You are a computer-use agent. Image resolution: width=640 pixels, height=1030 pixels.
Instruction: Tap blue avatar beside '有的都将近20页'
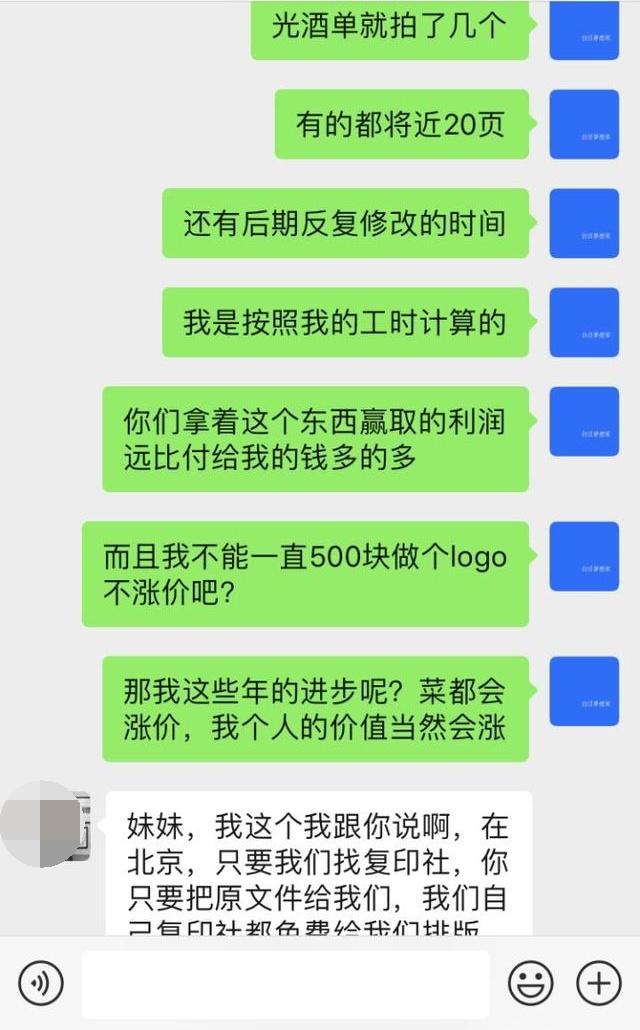[x=584, y=124]
